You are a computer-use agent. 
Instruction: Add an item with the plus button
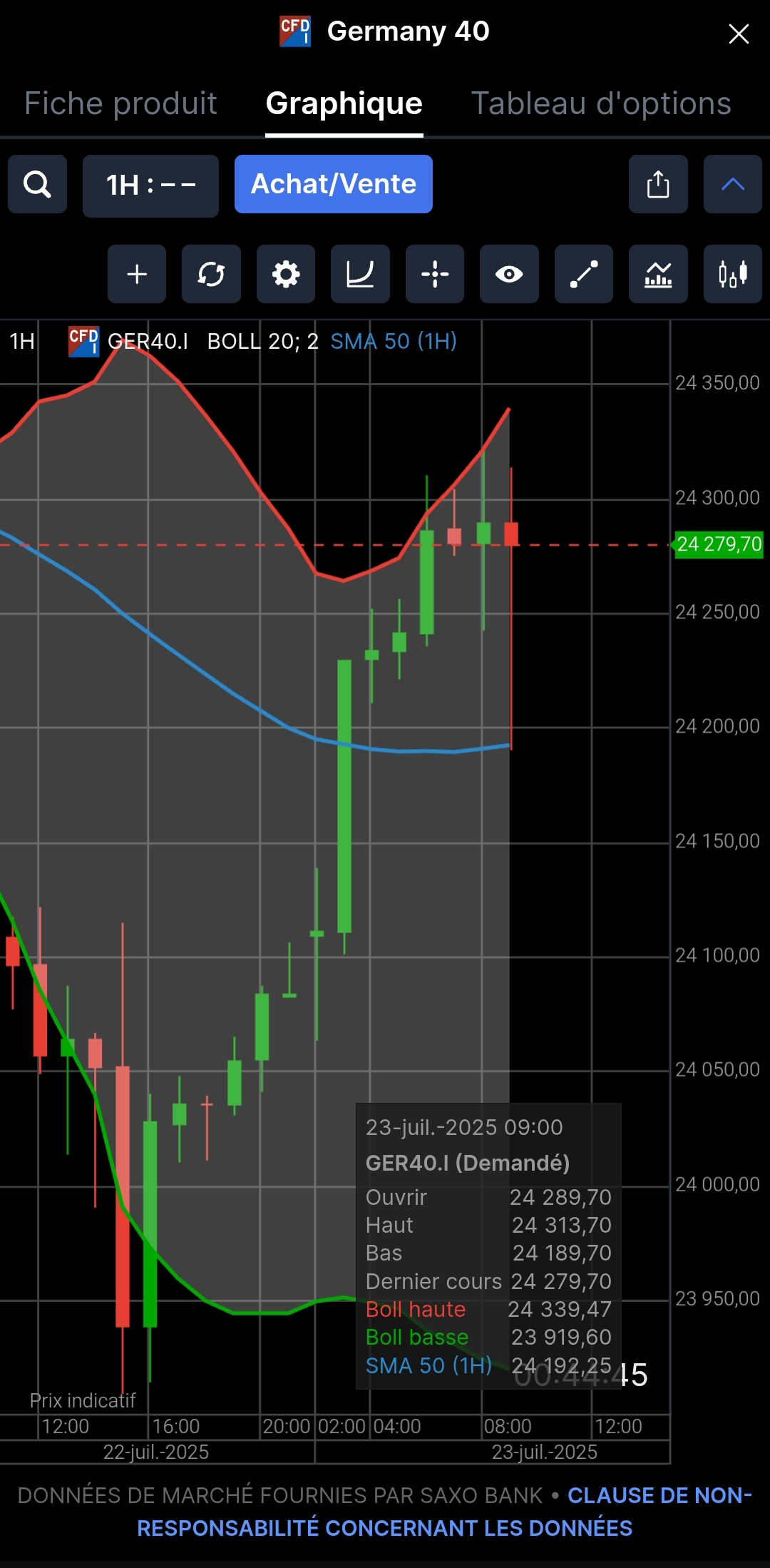(x=137, y=274)
